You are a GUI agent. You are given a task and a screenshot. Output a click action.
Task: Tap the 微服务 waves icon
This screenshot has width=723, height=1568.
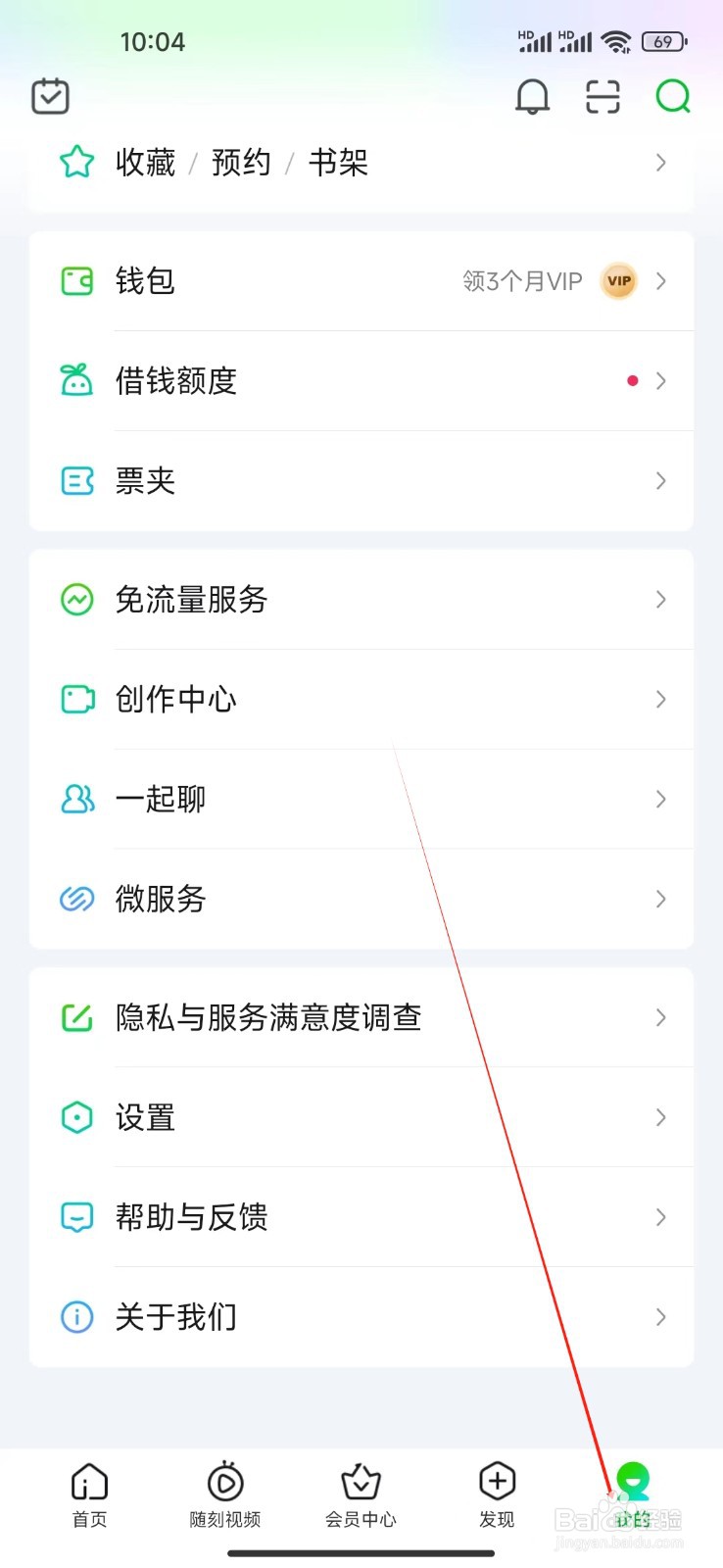(x=76, y=898)
